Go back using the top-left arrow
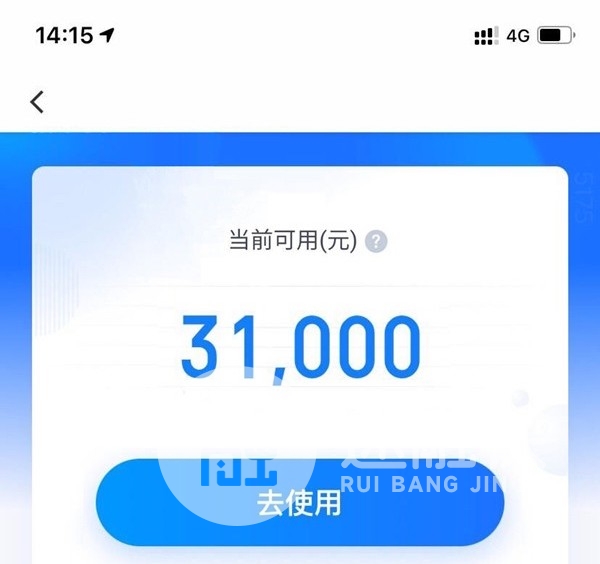 (37, 101)
